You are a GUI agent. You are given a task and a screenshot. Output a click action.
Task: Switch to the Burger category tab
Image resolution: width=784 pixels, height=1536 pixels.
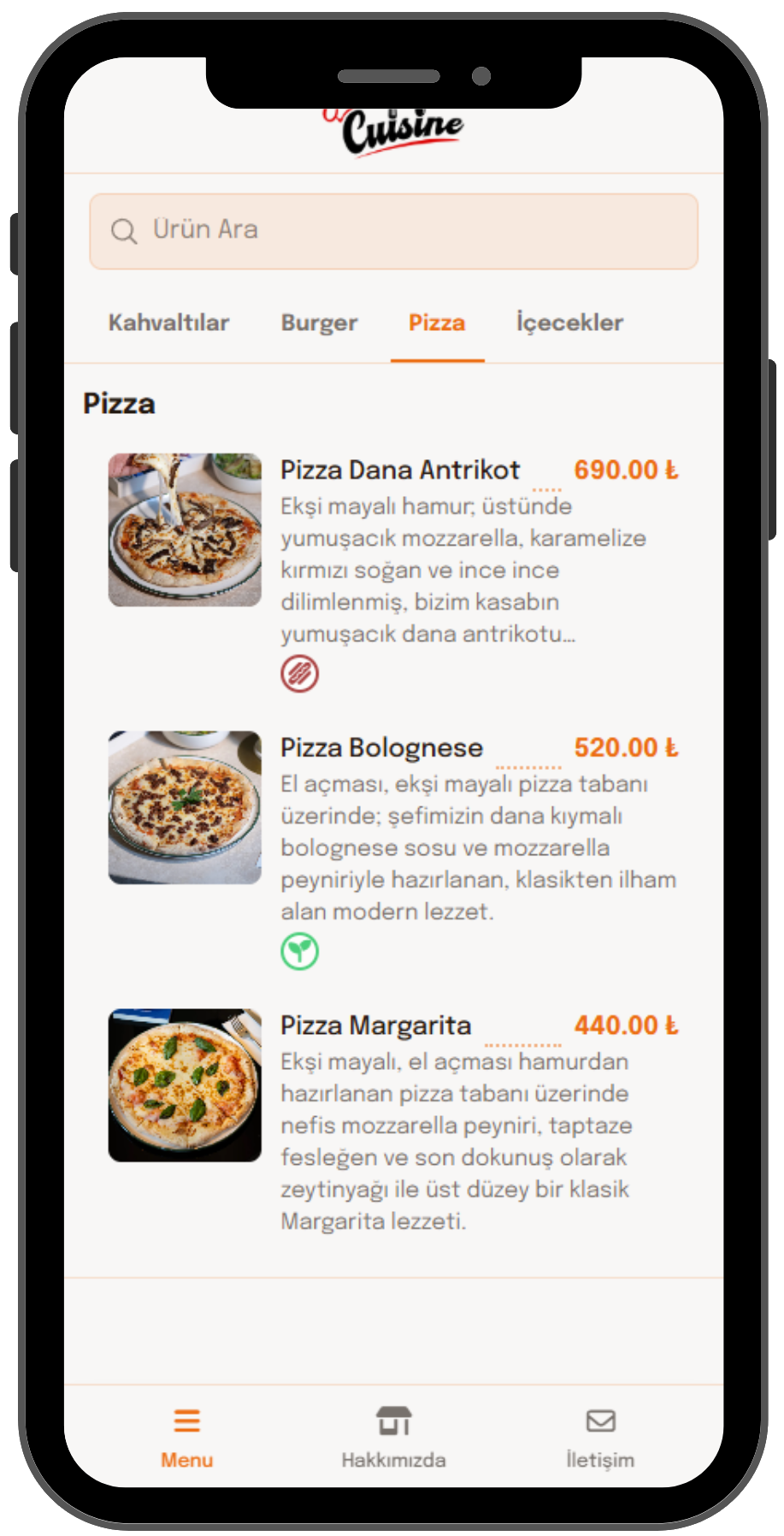[x=318, y=323]
